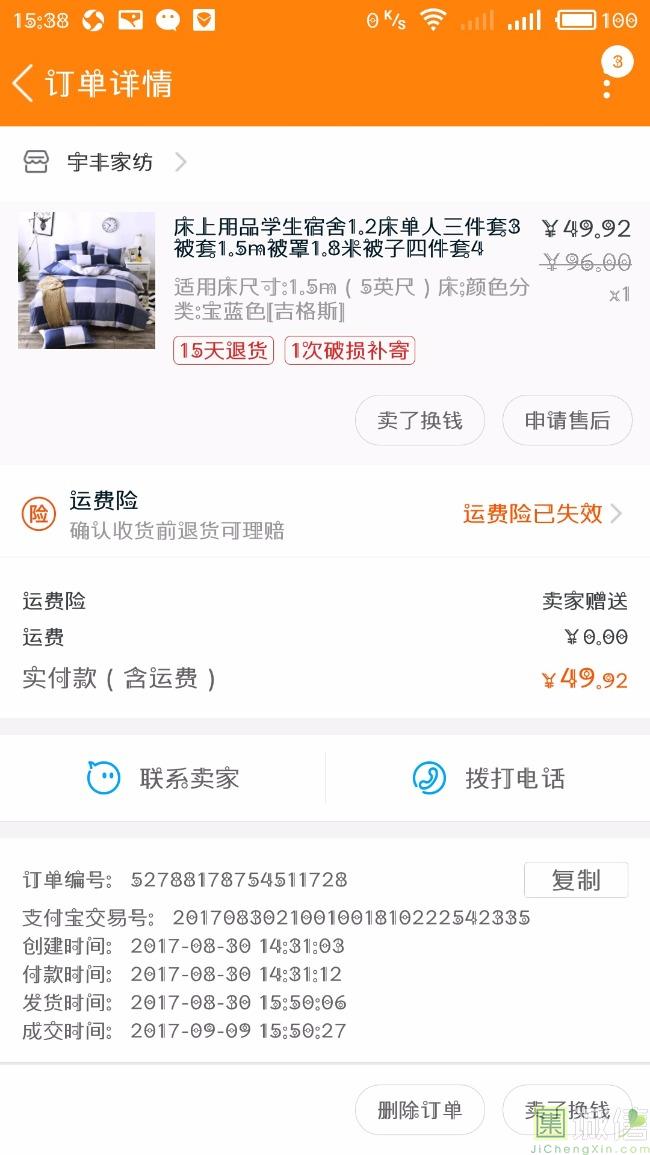Copy the order number with 复制
Viewport: 650px width, 1155px height.
click(x=576, y=880)
